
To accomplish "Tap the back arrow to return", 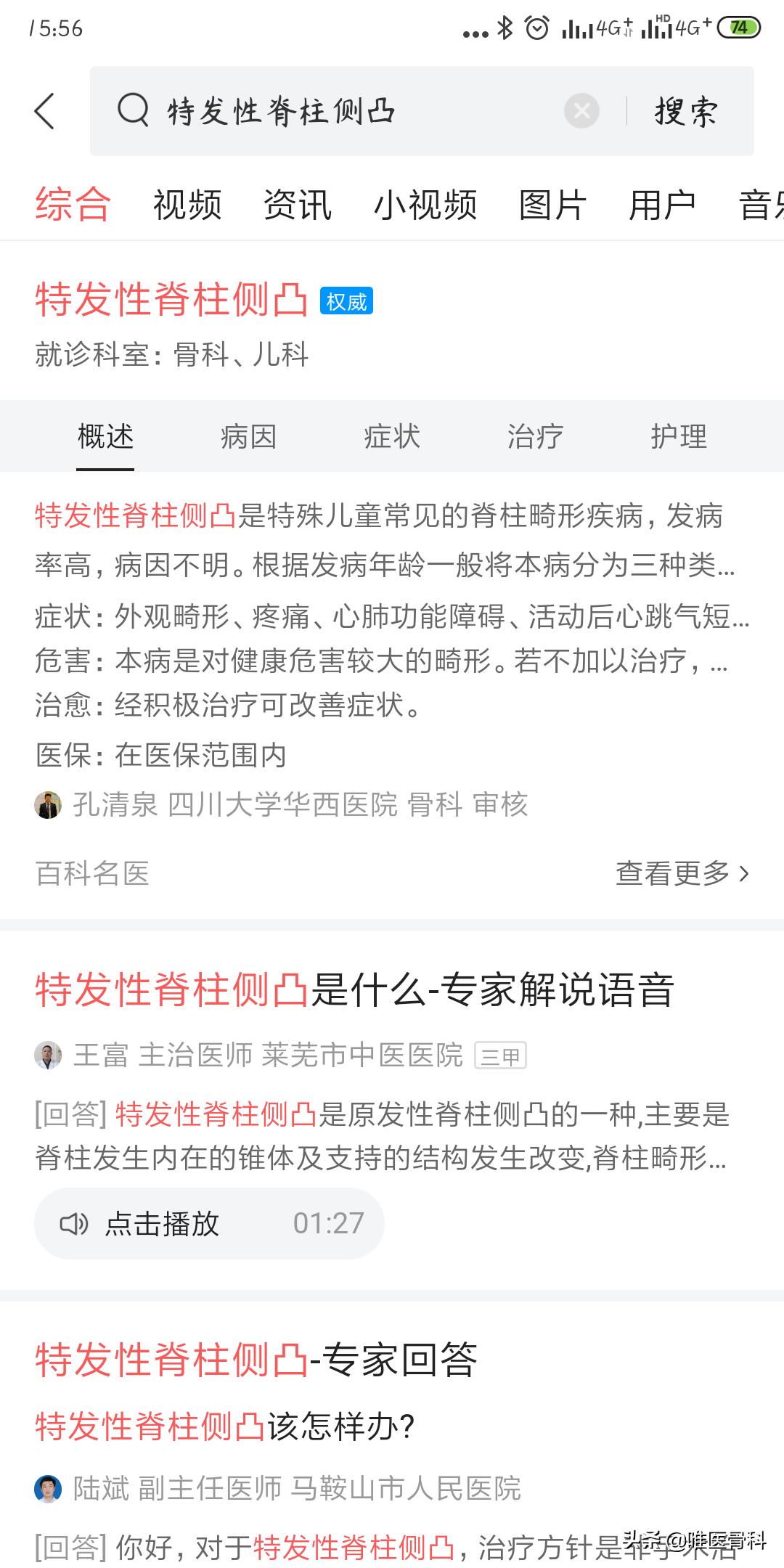I will 45,110.
